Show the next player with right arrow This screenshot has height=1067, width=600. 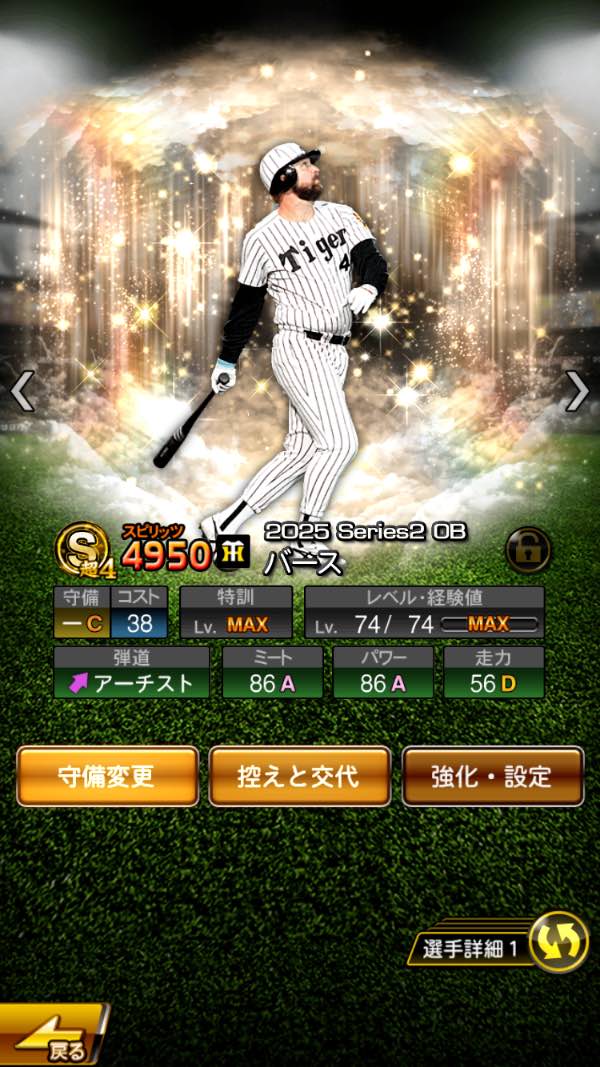[x=577, y=391]
